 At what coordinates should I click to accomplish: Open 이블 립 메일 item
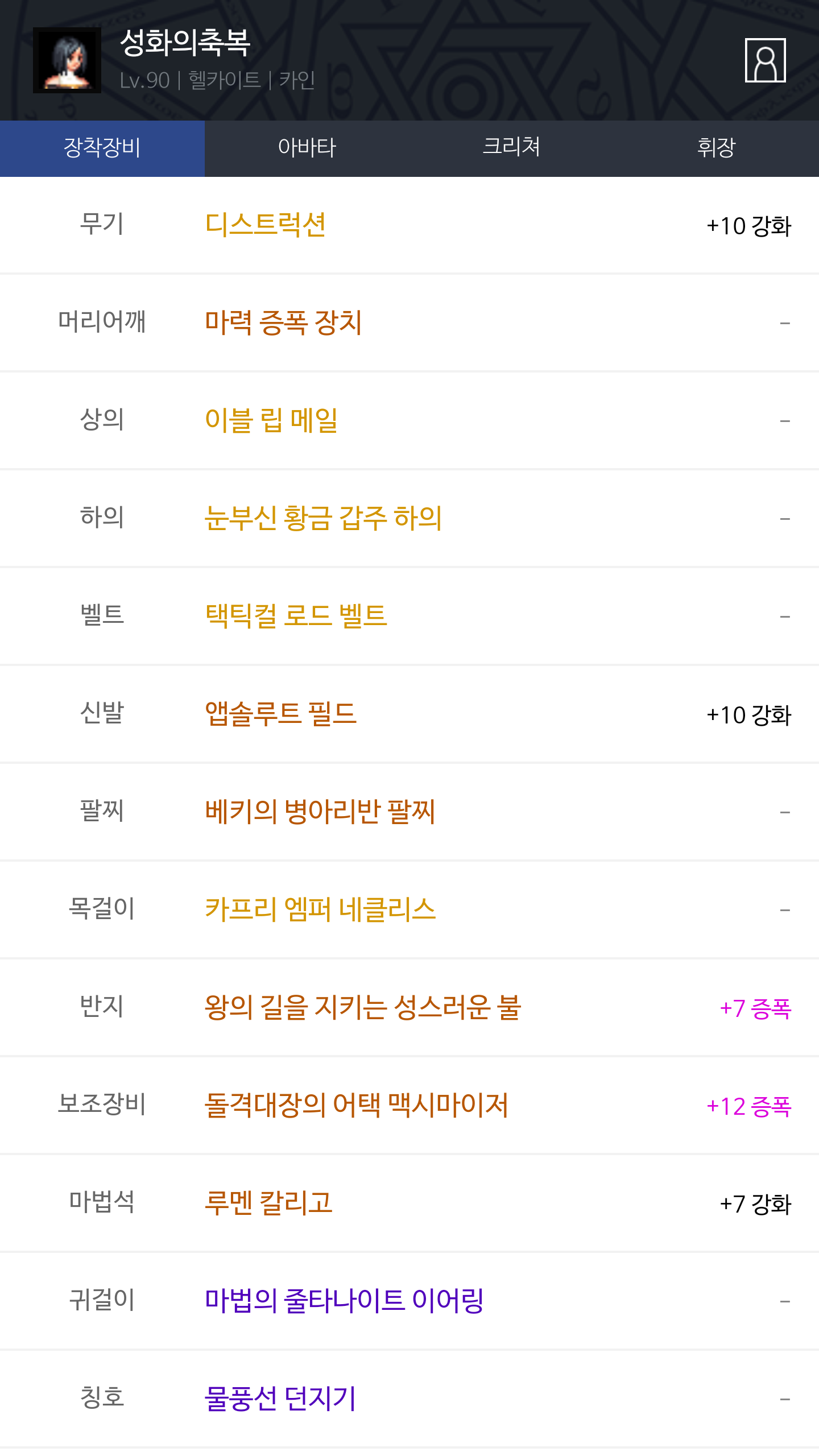click(x=271, y=421)
